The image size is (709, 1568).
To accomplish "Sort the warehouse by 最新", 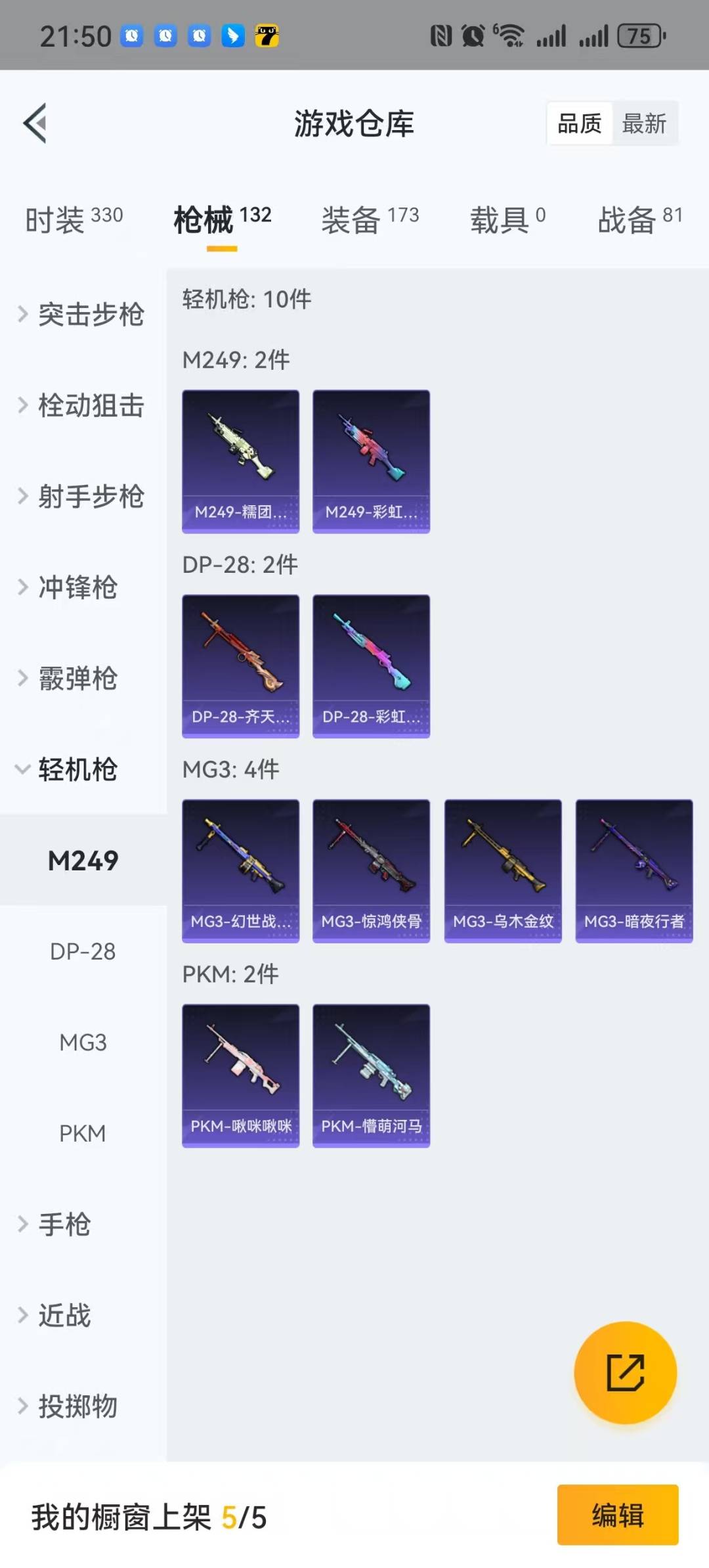I will pyautogui.click(x=643, y=123).
